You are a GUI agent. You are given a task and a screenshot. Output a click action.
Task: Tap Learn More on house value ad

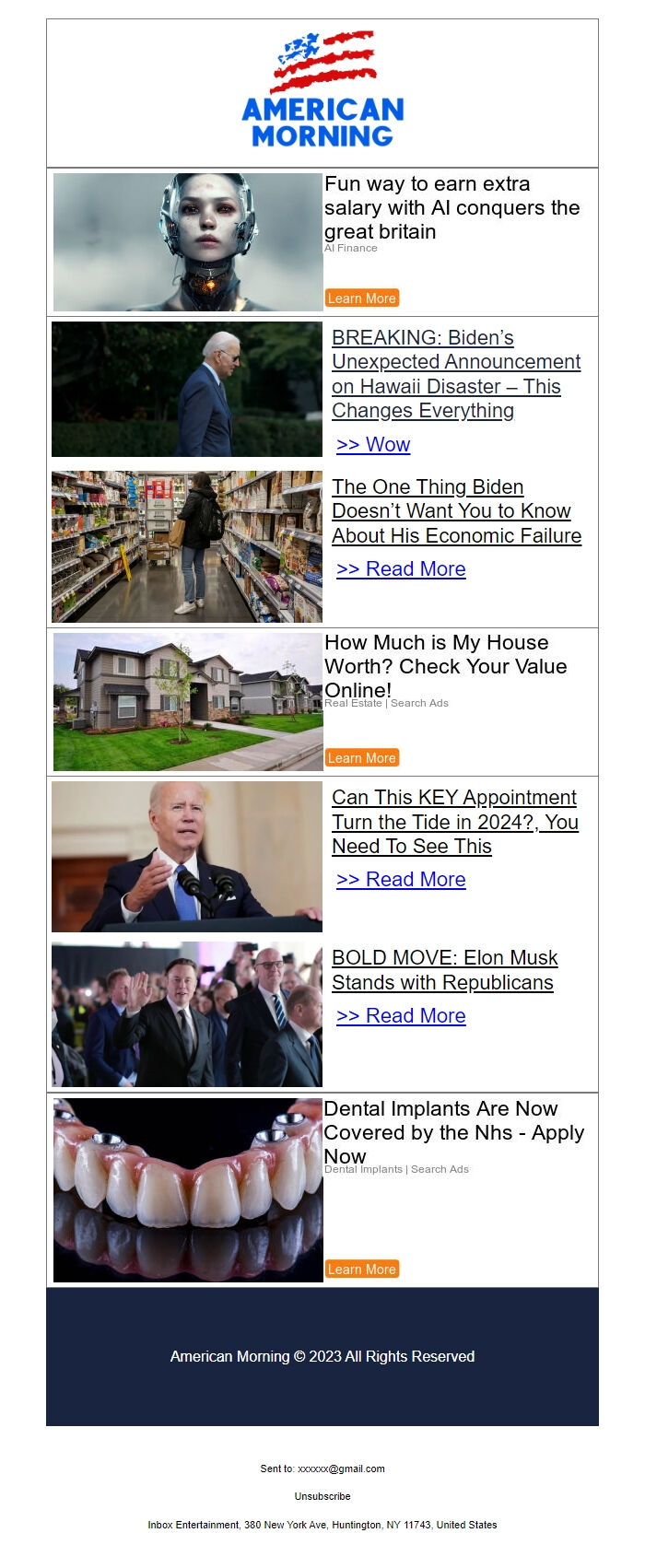361,758
